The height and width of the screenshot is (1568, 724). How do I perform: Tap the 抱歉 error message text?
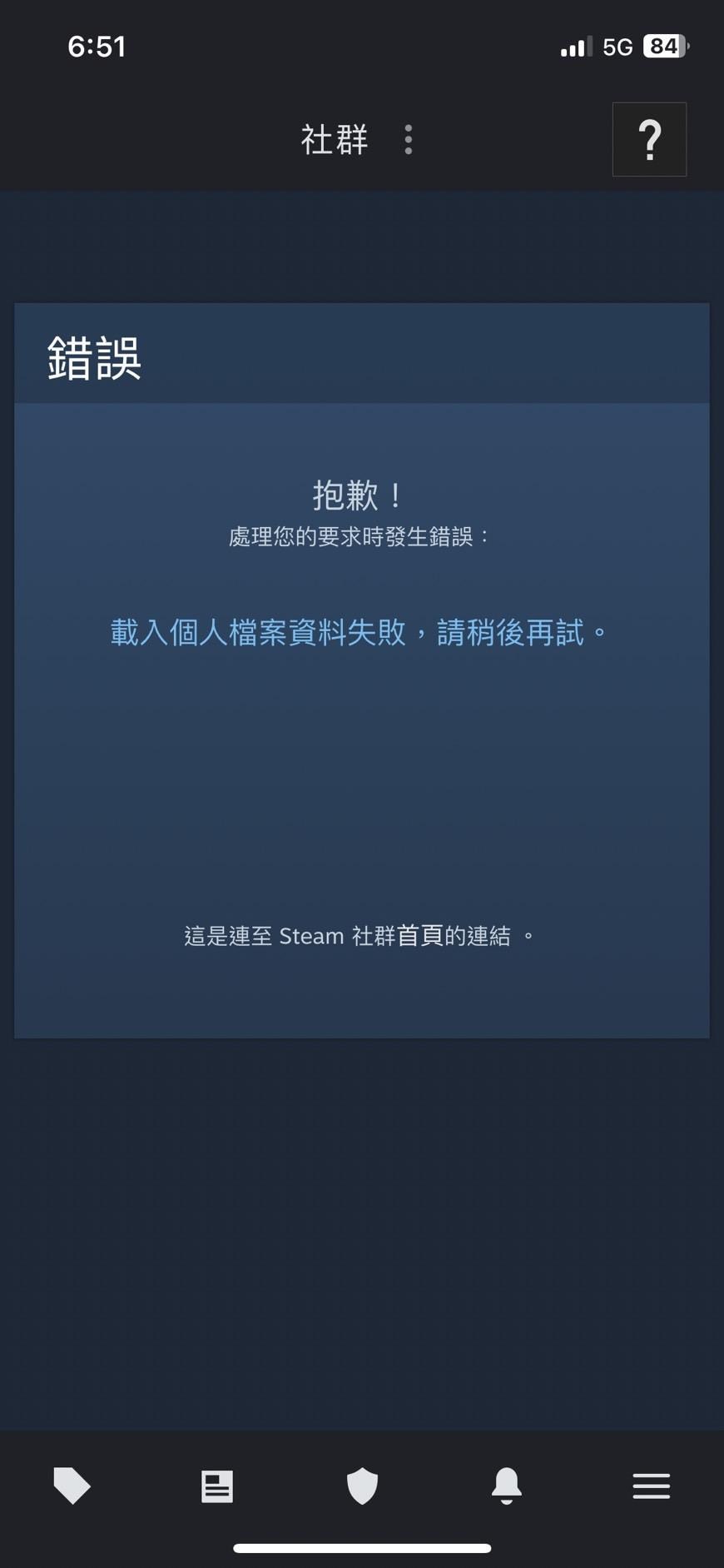click(x=358, y=492)
